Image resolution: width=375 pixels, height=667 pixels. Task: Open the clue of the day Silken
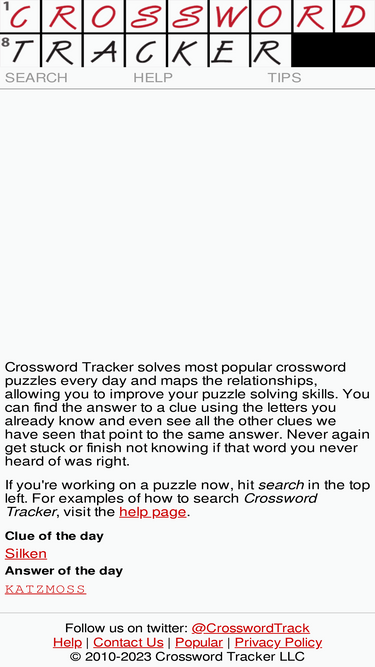pyautogui.click(x=26, y=554)
